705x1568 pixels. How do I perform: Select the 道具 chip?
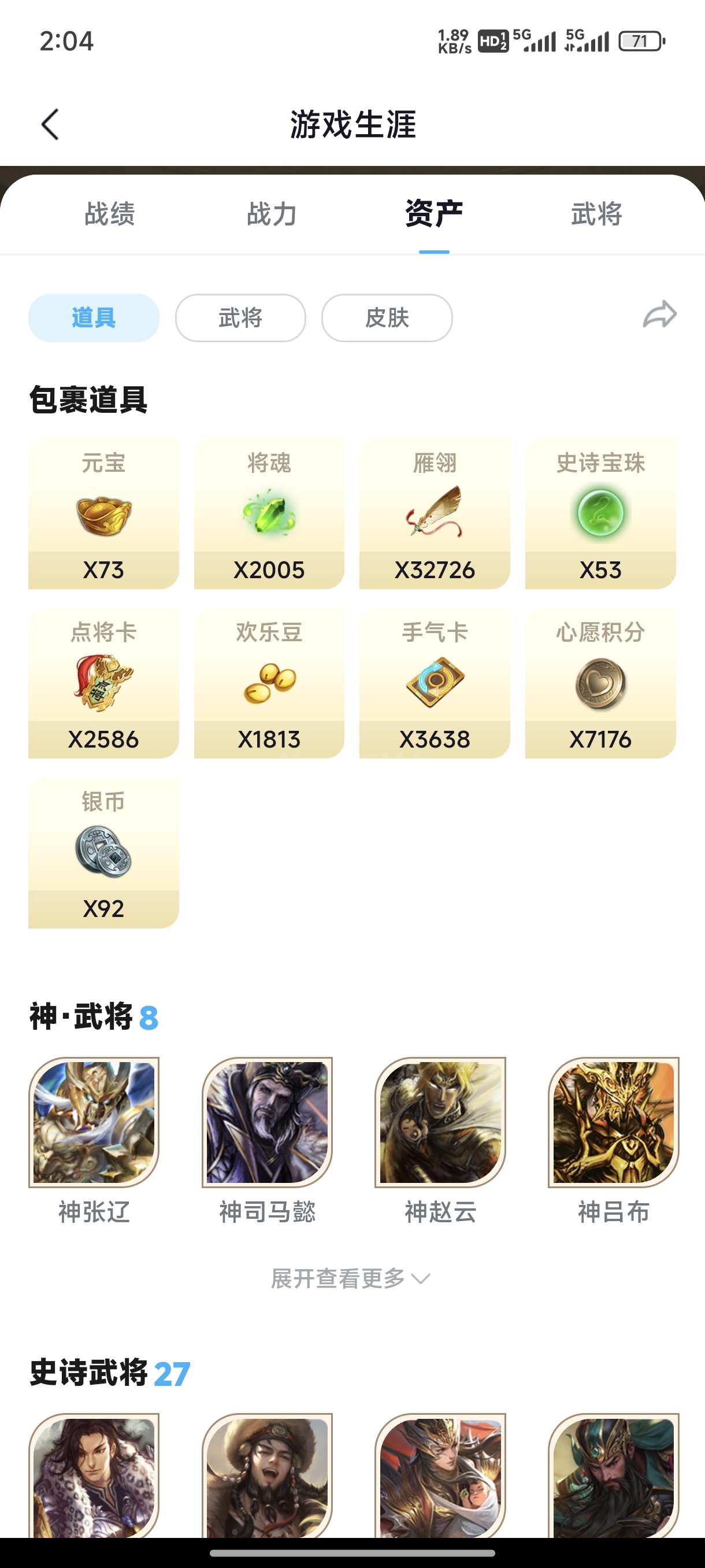(x=94, y=318)
